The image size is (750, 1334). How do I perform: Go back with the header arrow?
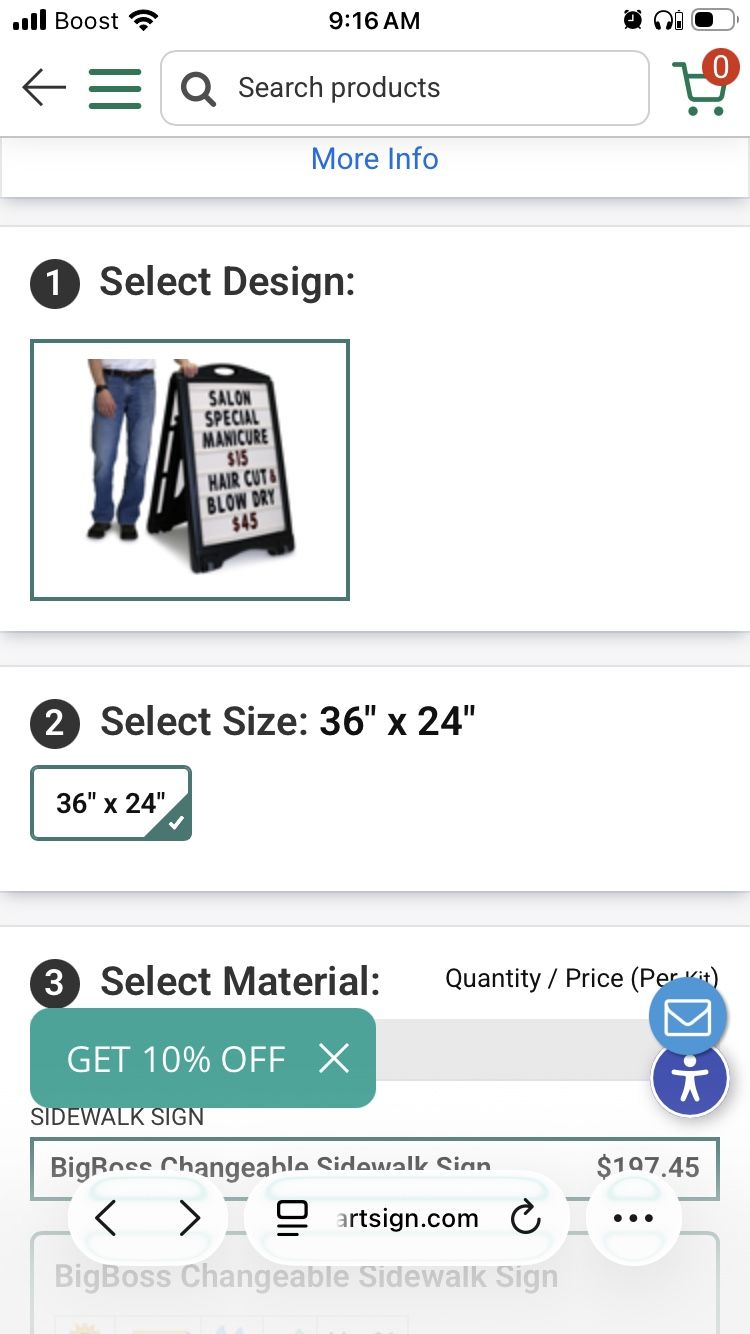click(44, 88)
